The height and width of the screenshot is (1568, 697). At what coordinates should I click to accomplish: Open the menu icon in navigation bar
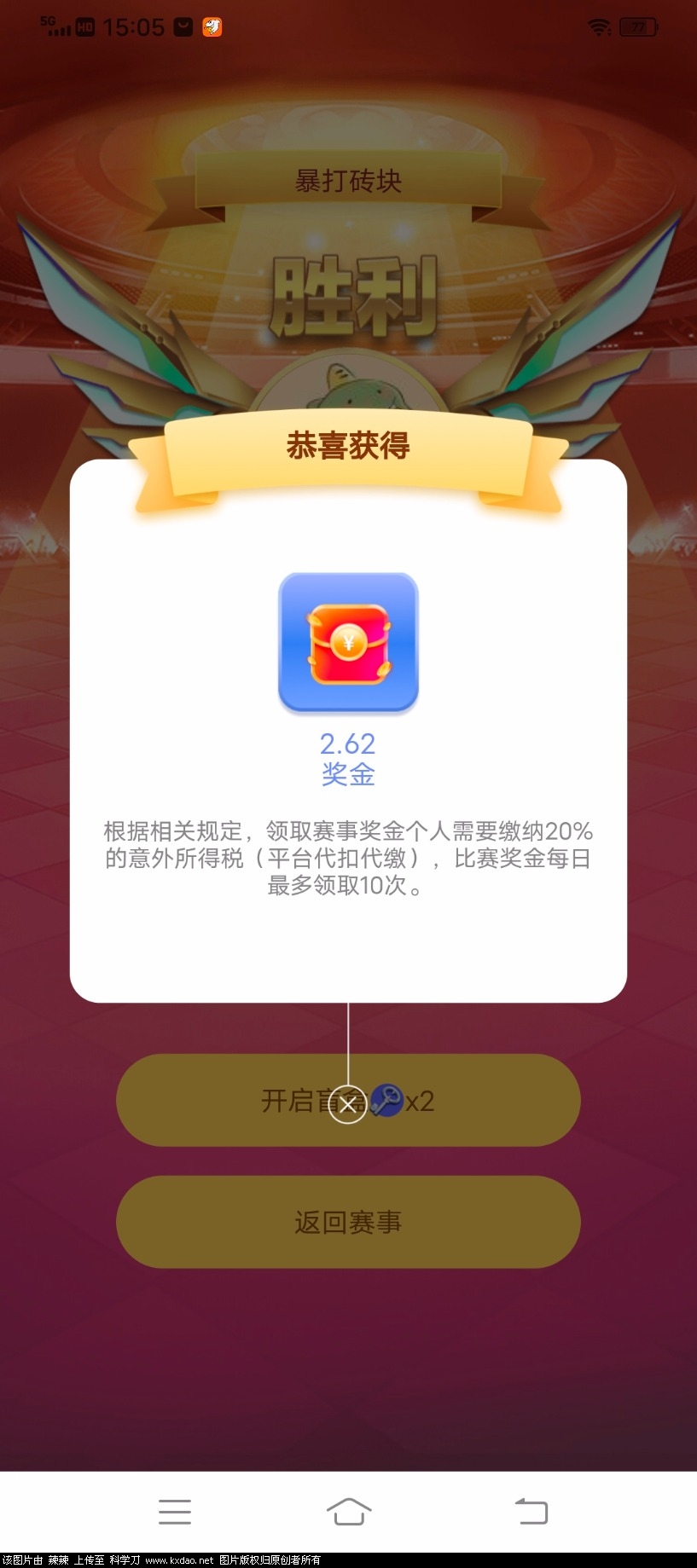174,1510
